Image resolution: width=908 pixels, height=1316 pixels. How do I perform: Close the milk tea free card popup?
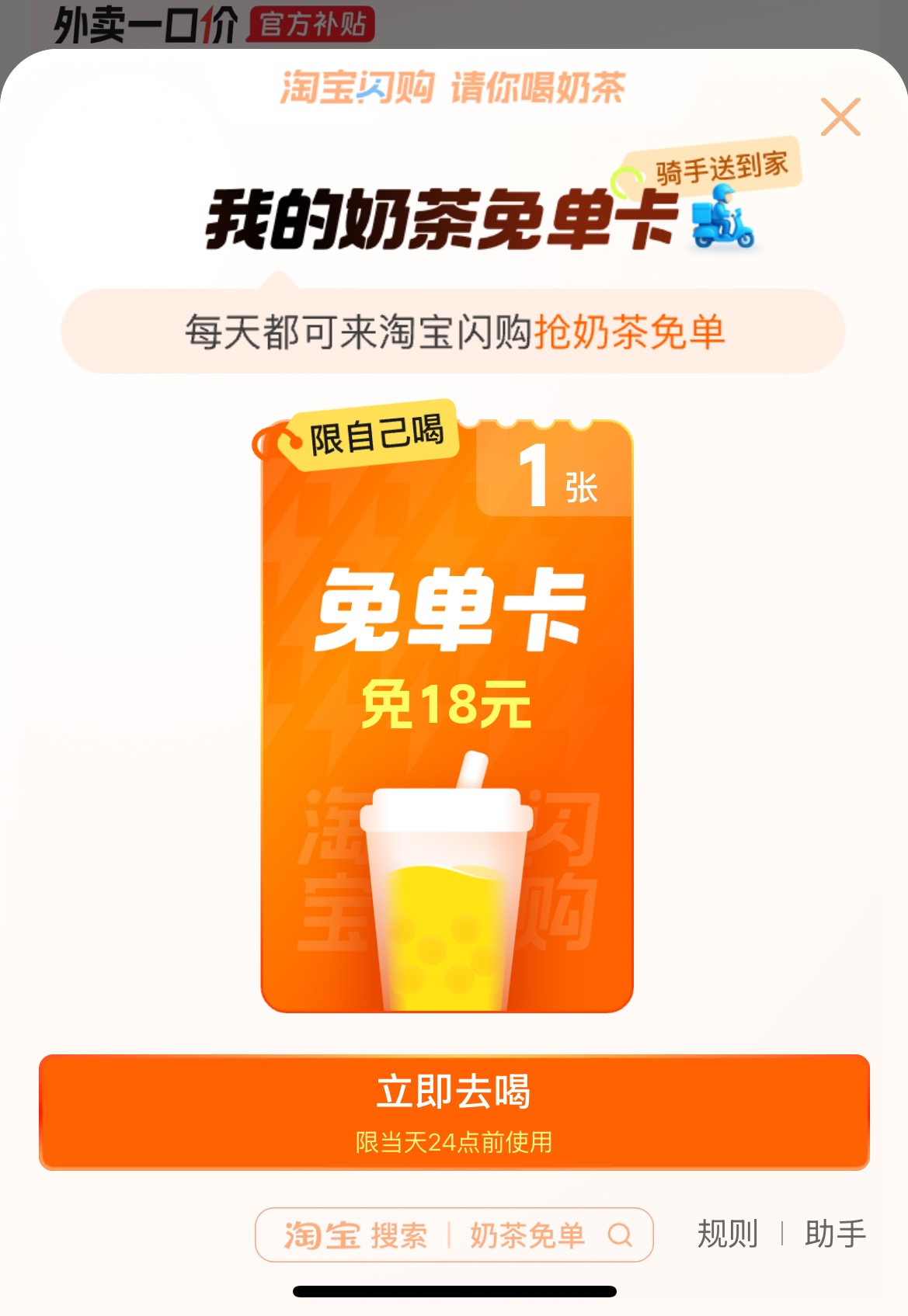[x=840, y=117]
